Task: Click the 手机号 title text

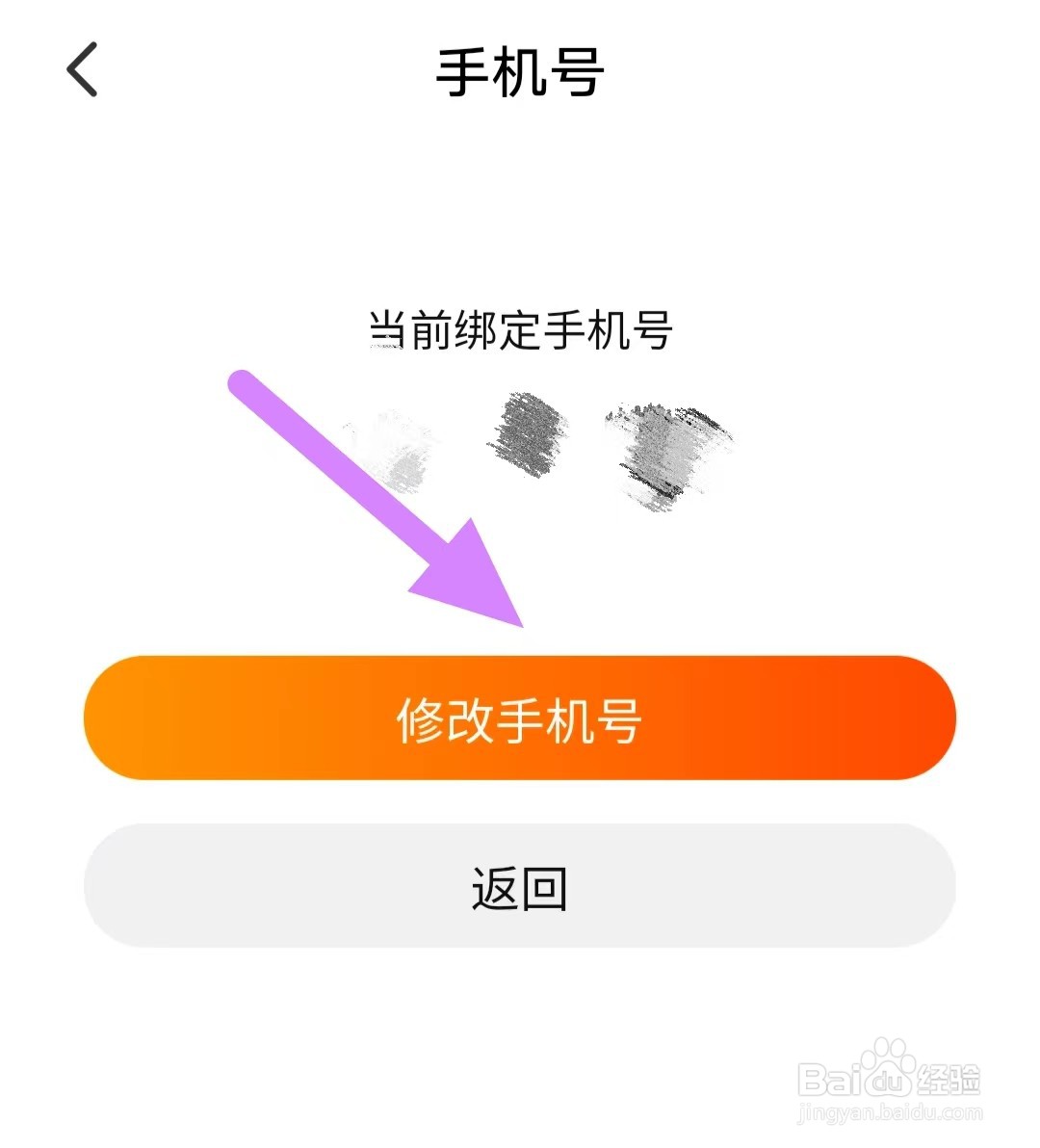Action: click(520, 72)
